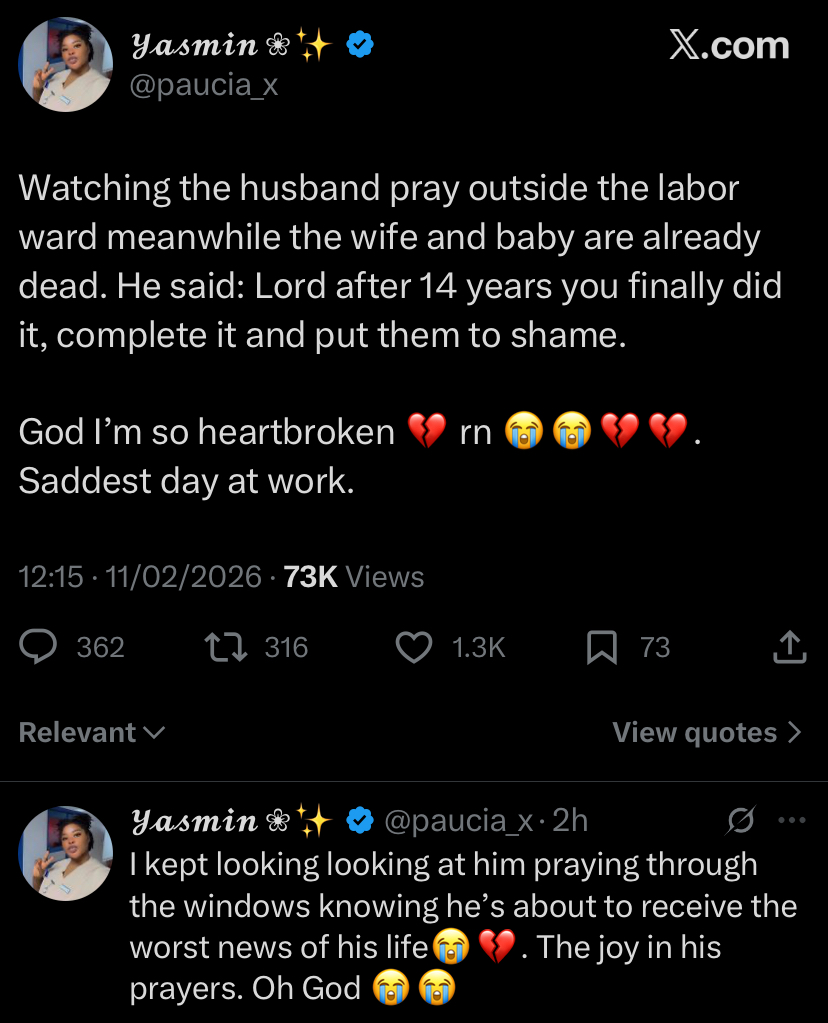Open Yasmin's profile picture on main tweet
The width and height of the screenshot is (828, 1023).
click(x=66, y=65)
